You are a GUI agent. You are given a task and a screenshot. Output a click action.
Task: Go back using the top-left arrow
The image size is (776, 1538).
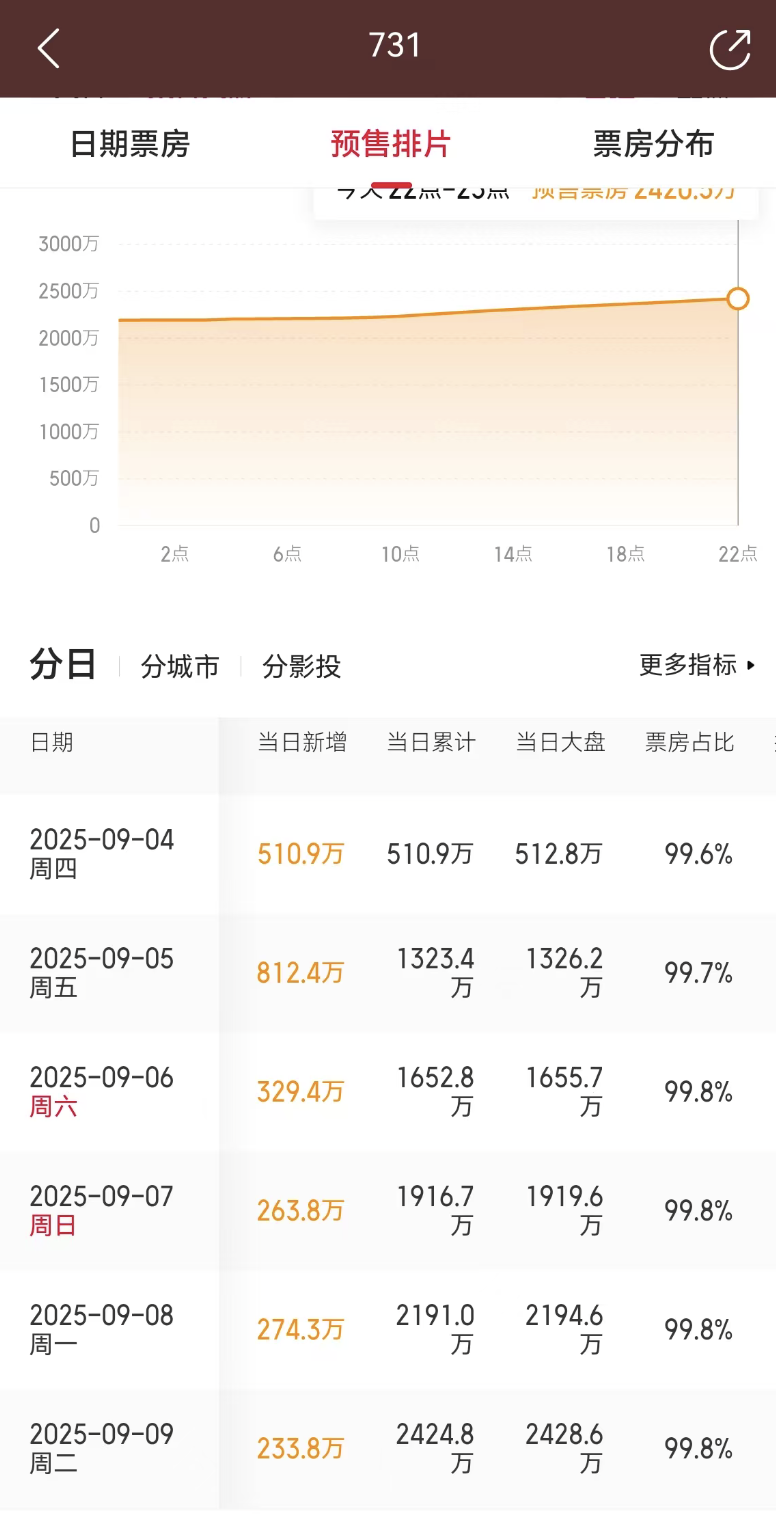click(x=48, y=48)
